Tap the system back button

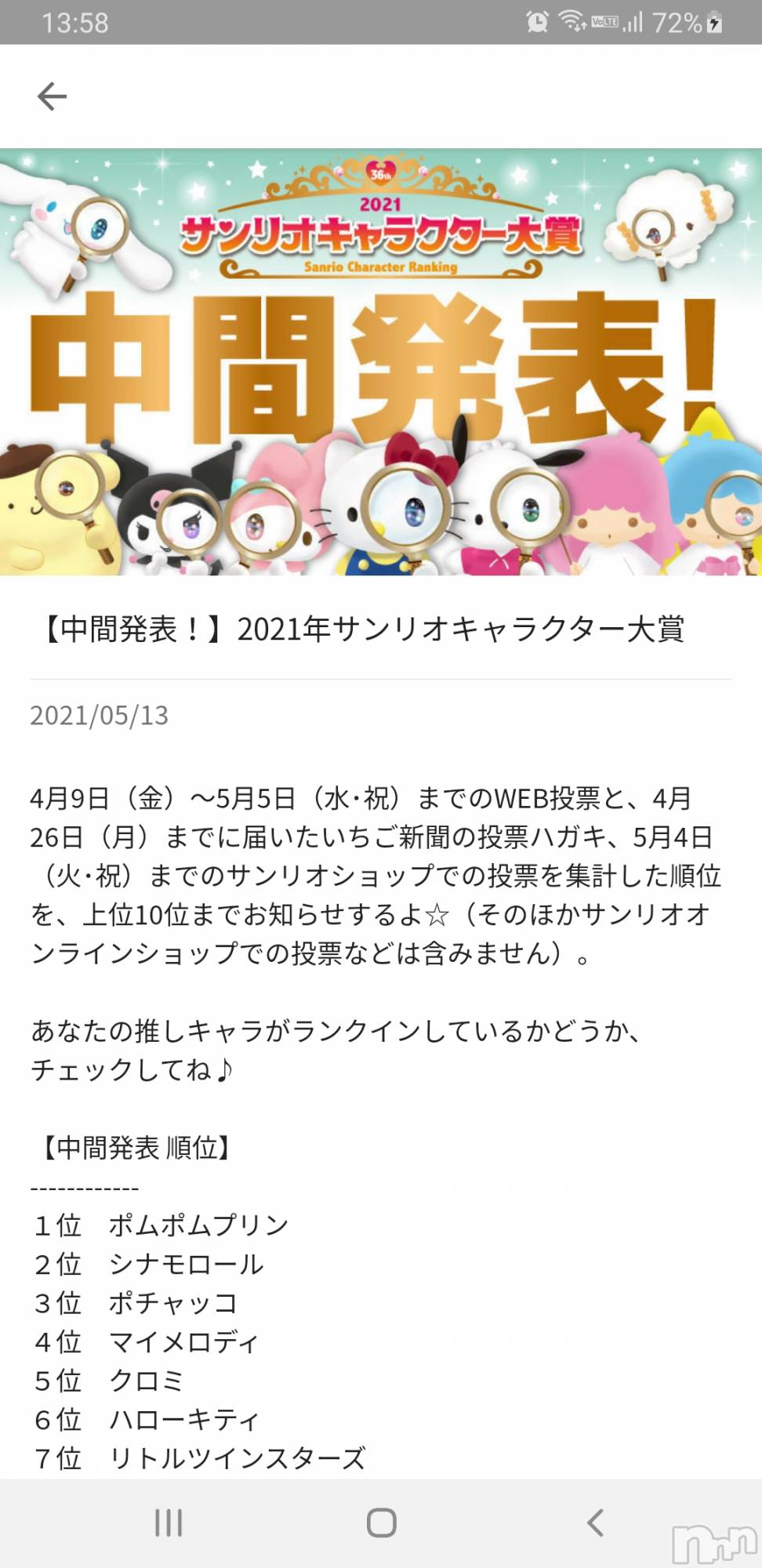595,1523
